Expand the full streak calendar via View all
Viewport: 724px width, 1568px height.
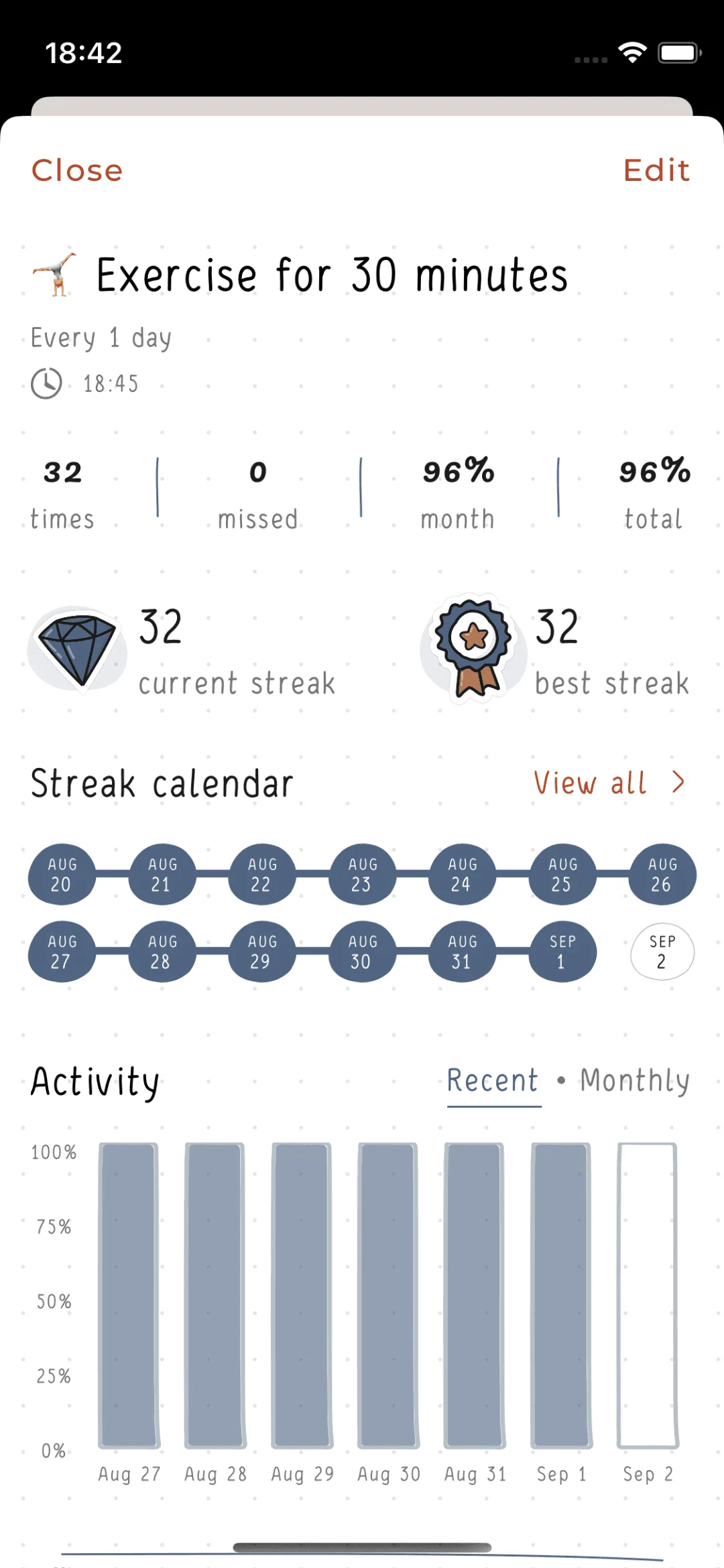605,782
